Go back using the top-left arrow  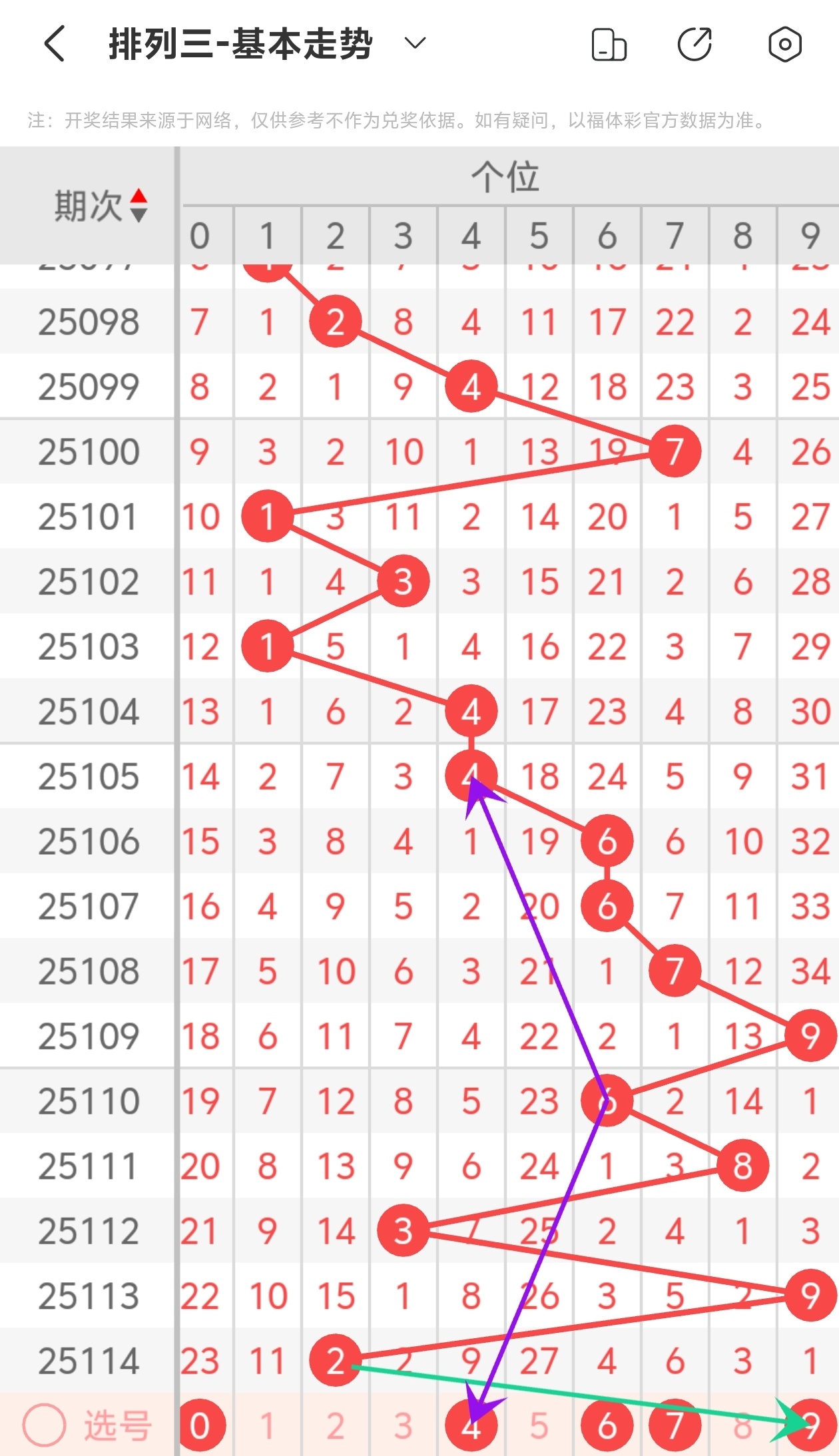55,44
